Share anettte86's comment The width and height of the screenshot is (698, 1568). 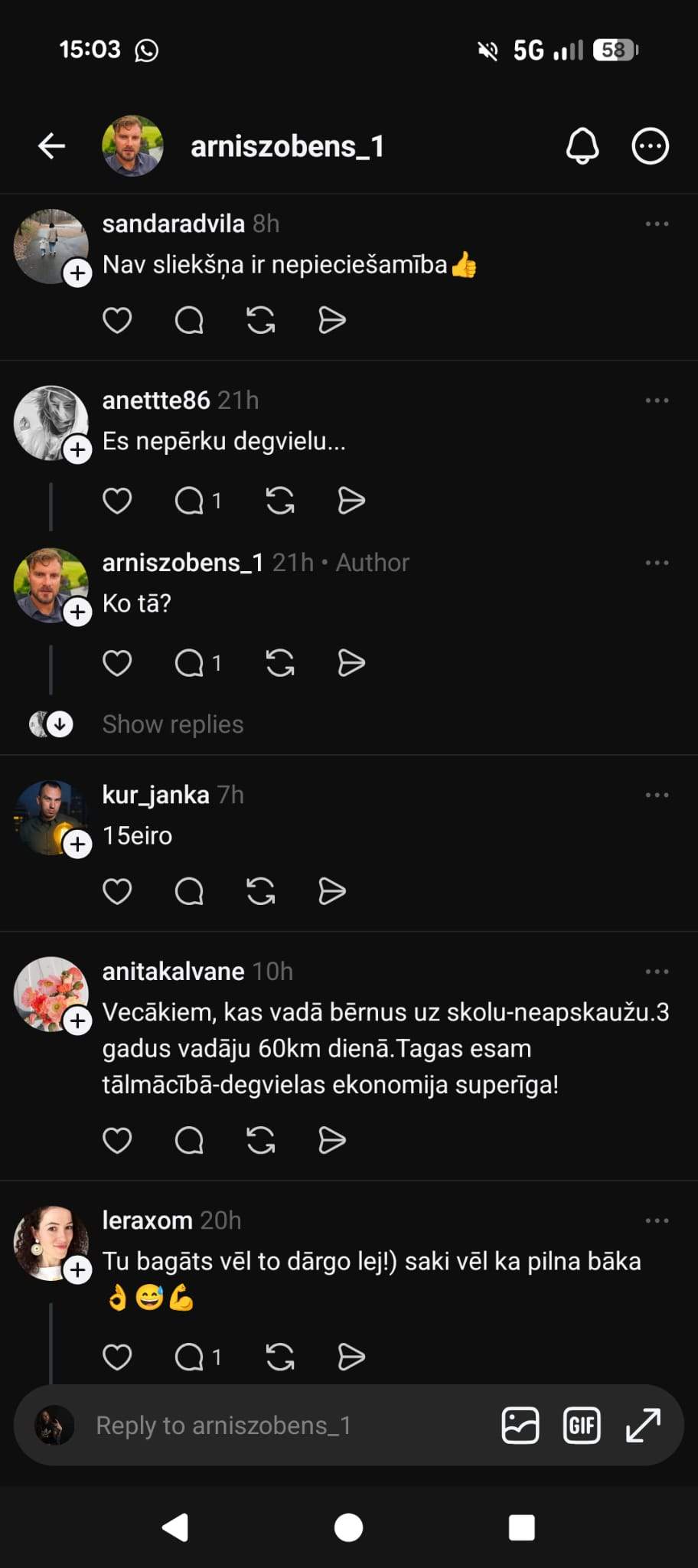pyautogui.click(x=351, y=501)
